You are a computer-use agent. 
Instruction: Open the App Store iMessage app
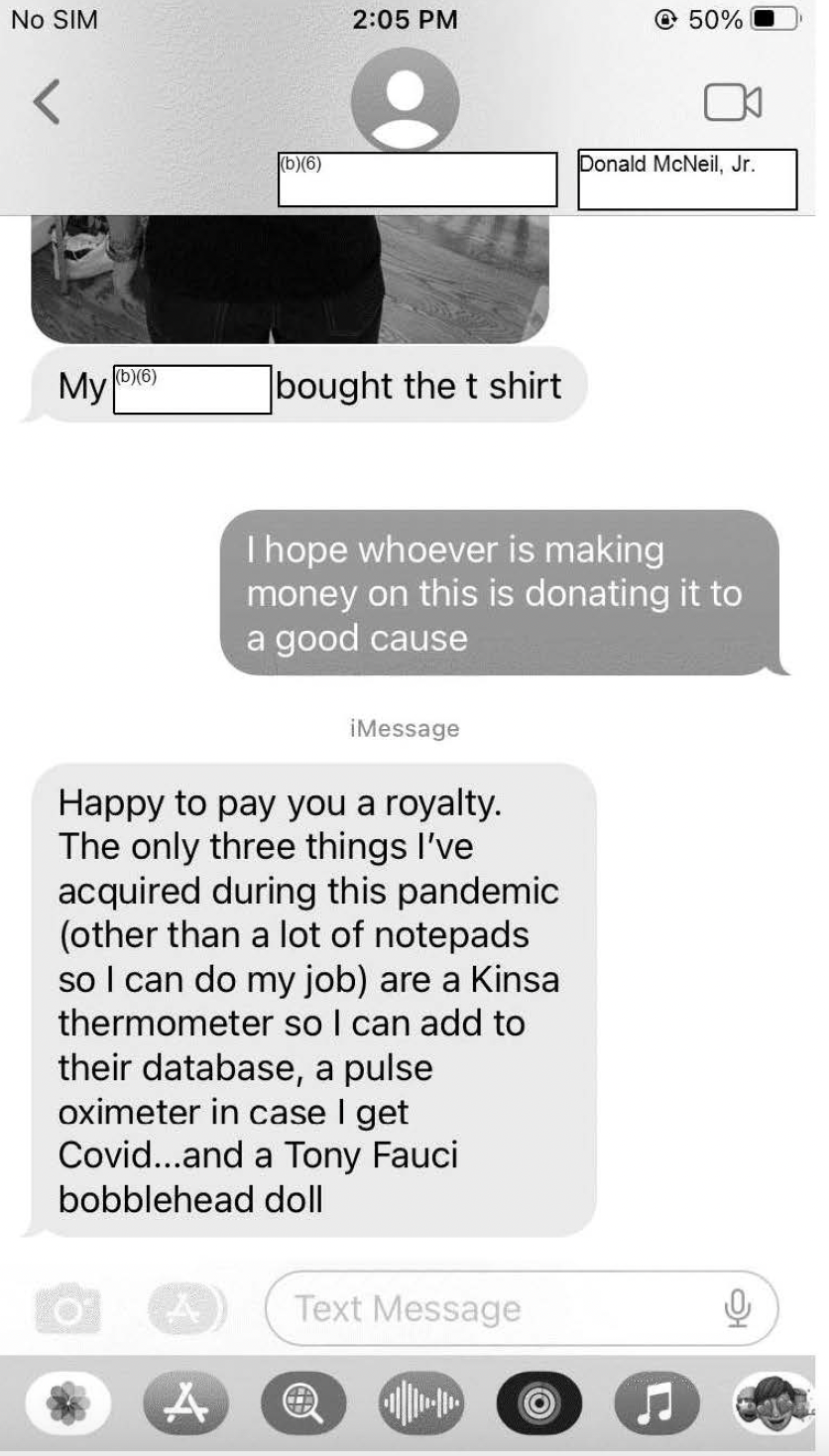click(x=185, y=1402)
